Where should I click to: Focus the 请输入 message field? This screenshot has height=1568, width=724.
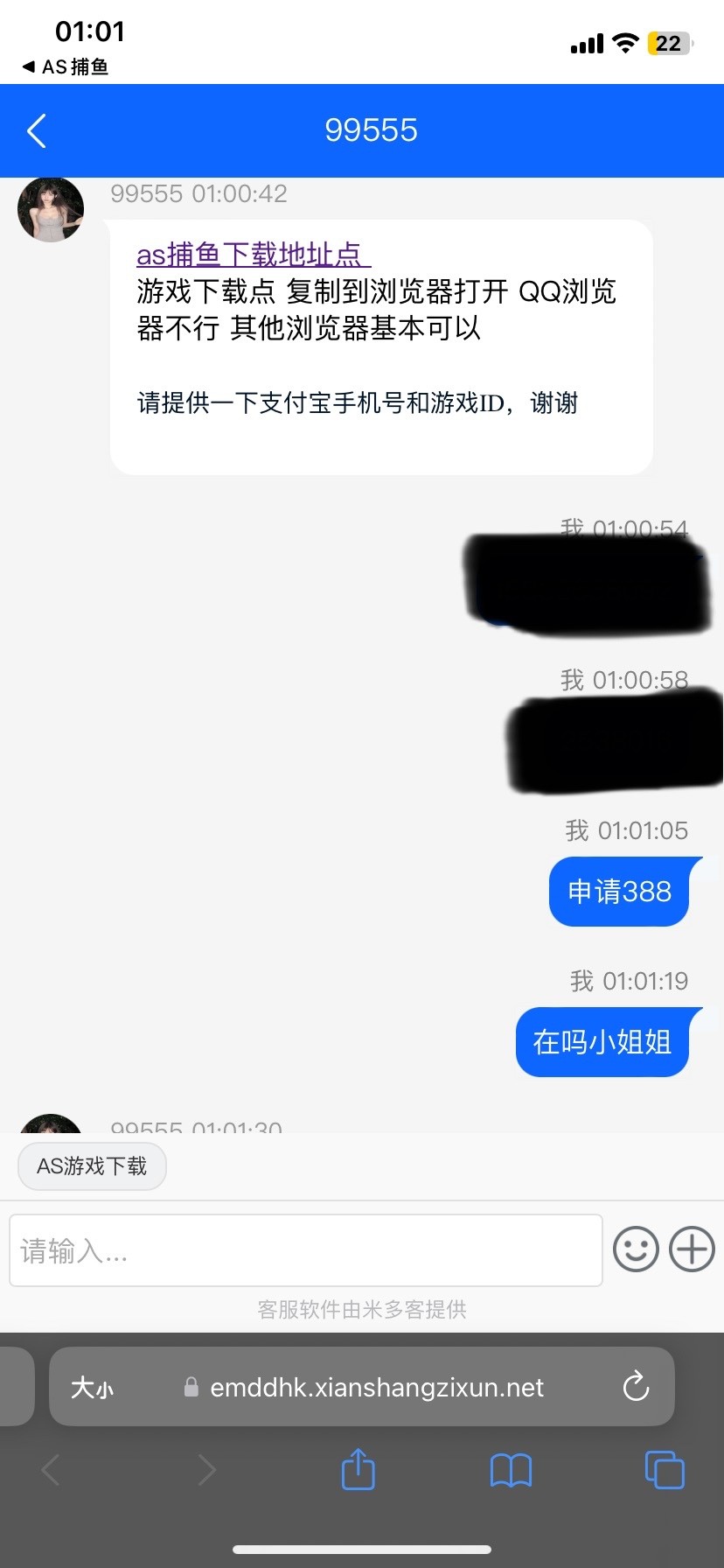(305, 1250)
